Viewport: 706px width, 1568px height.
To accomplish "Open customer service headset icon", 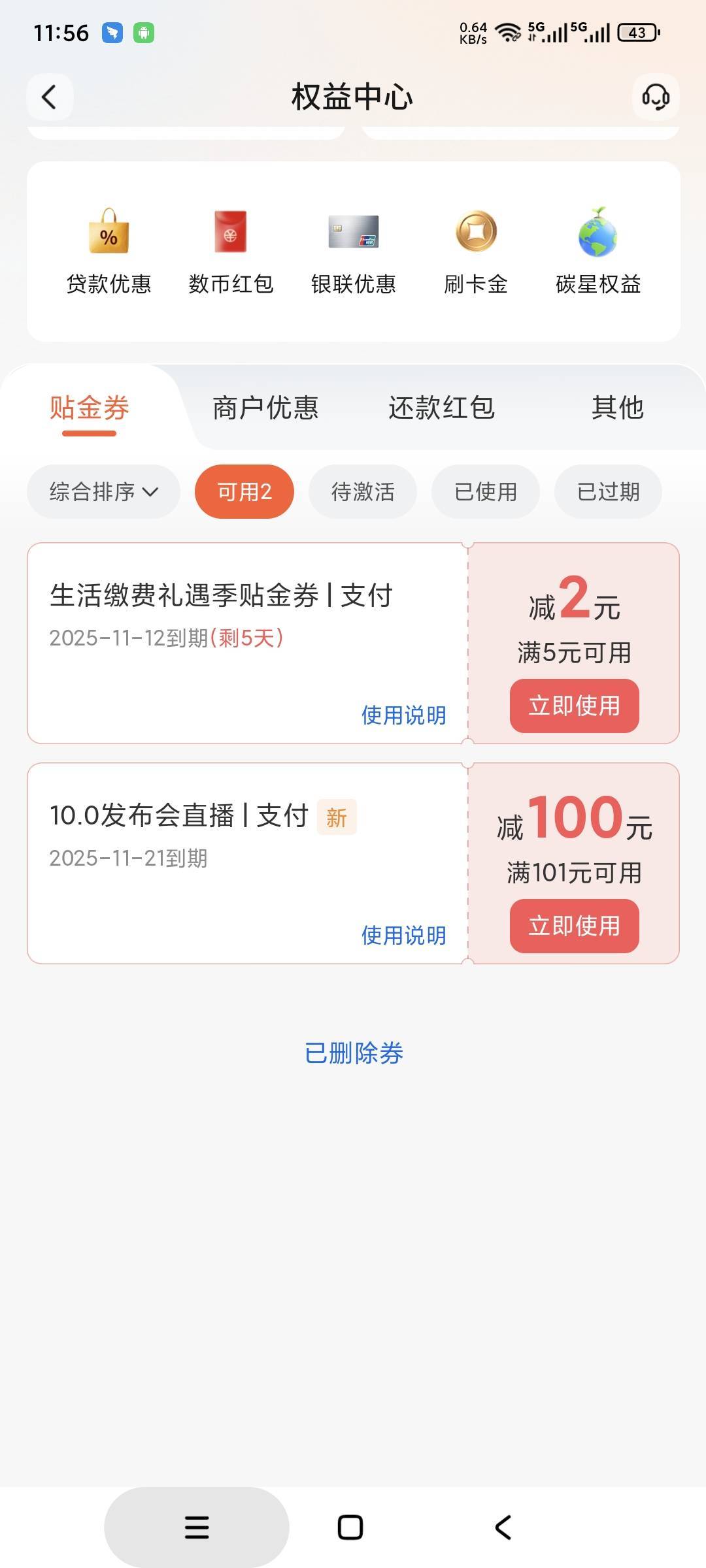I will point(656,97).
